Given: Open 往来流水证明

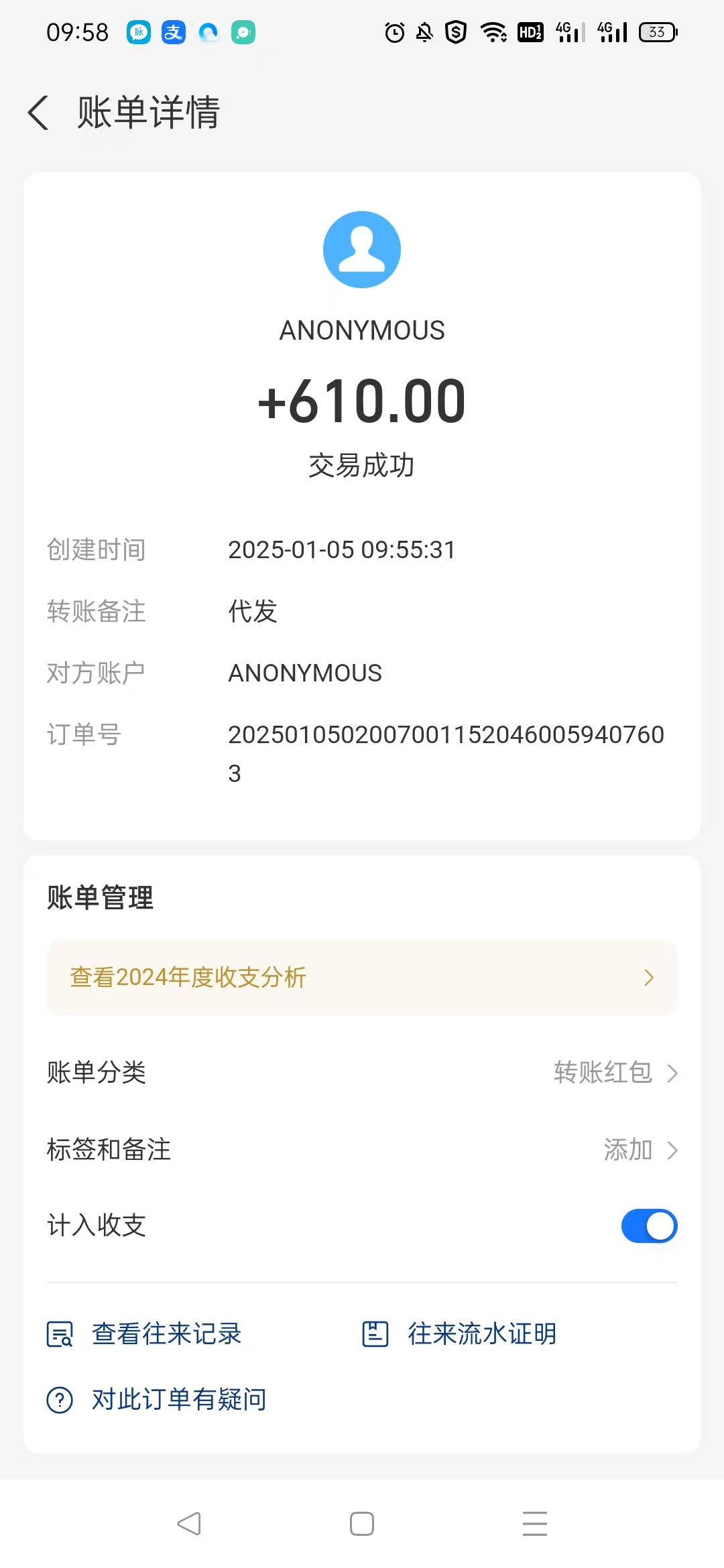Looking at the screenshot, I should 459,1333.
